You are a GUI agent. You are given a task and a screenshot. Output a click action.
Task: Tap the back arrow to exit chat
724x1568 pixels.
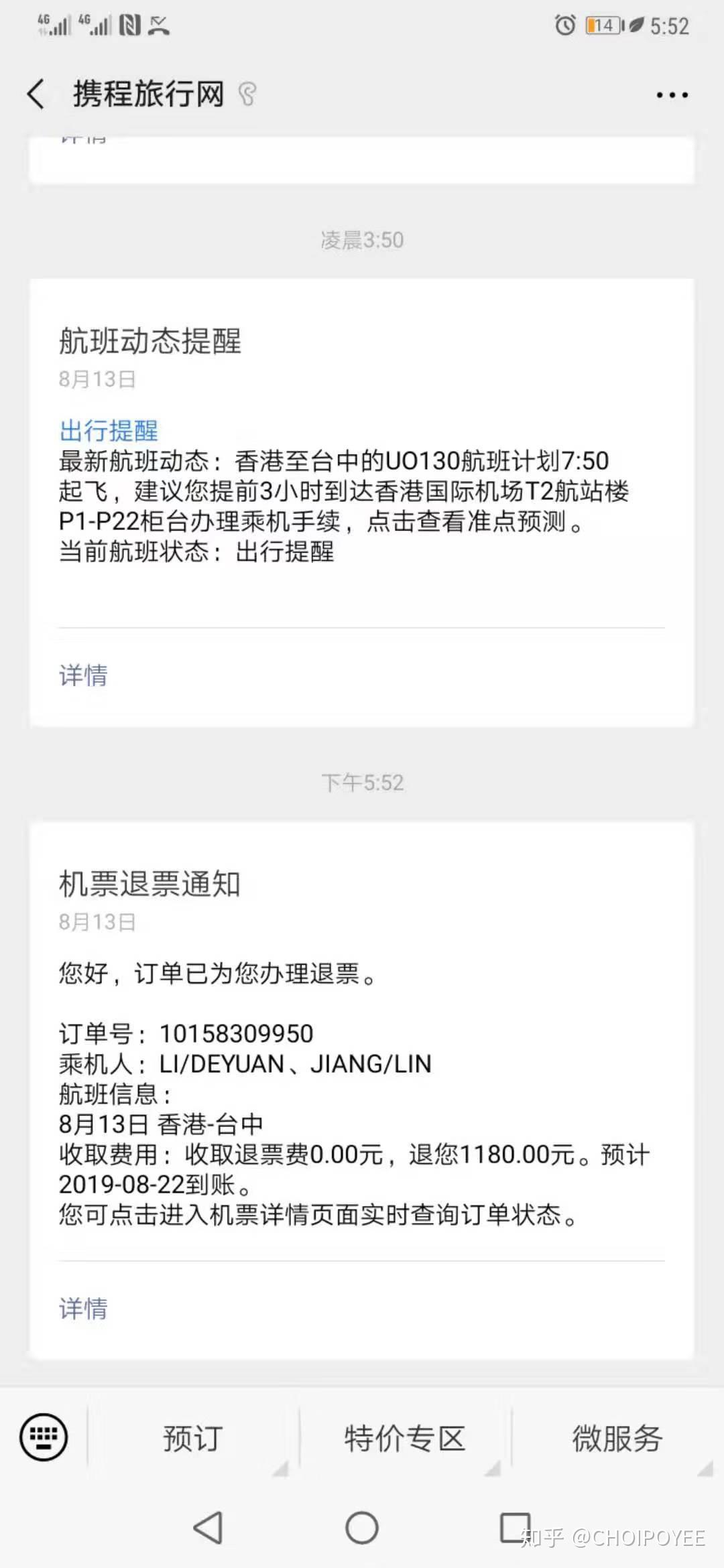coord(36,94)
